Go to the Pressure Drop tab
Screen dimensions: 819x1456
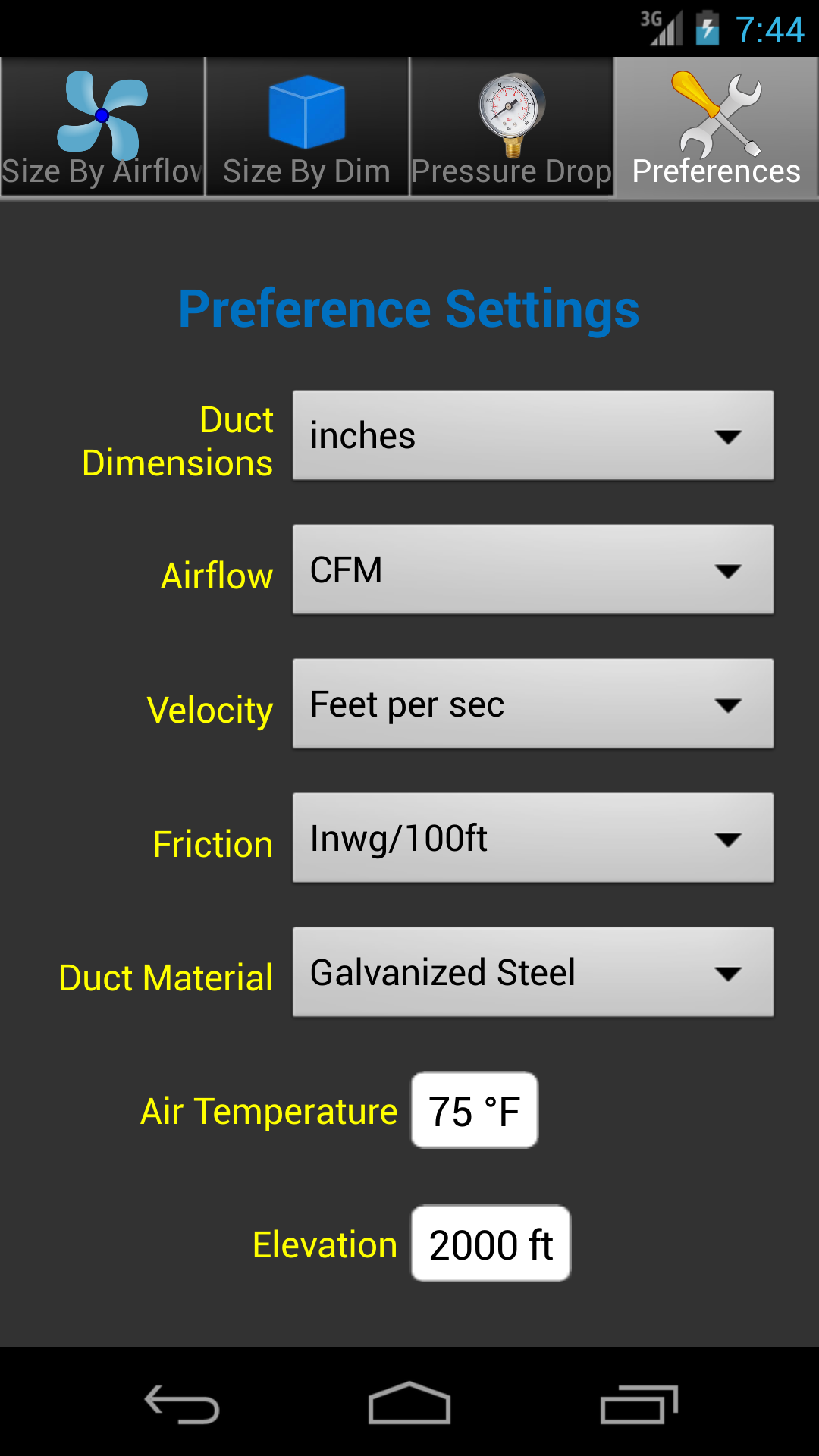click(x=512, y=127)
